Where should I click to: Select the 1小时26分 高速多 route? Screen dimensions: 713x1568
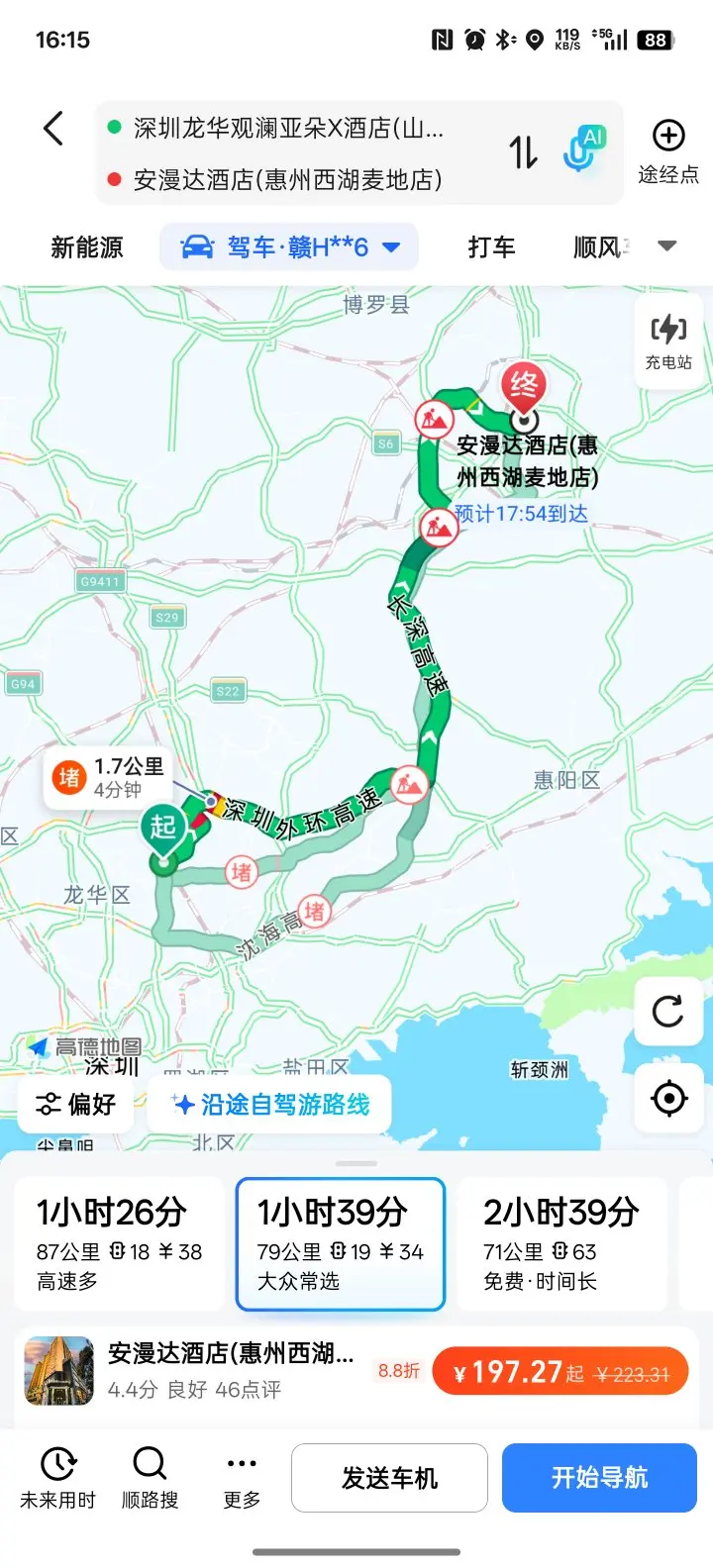pyautogui.click(x=119, y=1244)
